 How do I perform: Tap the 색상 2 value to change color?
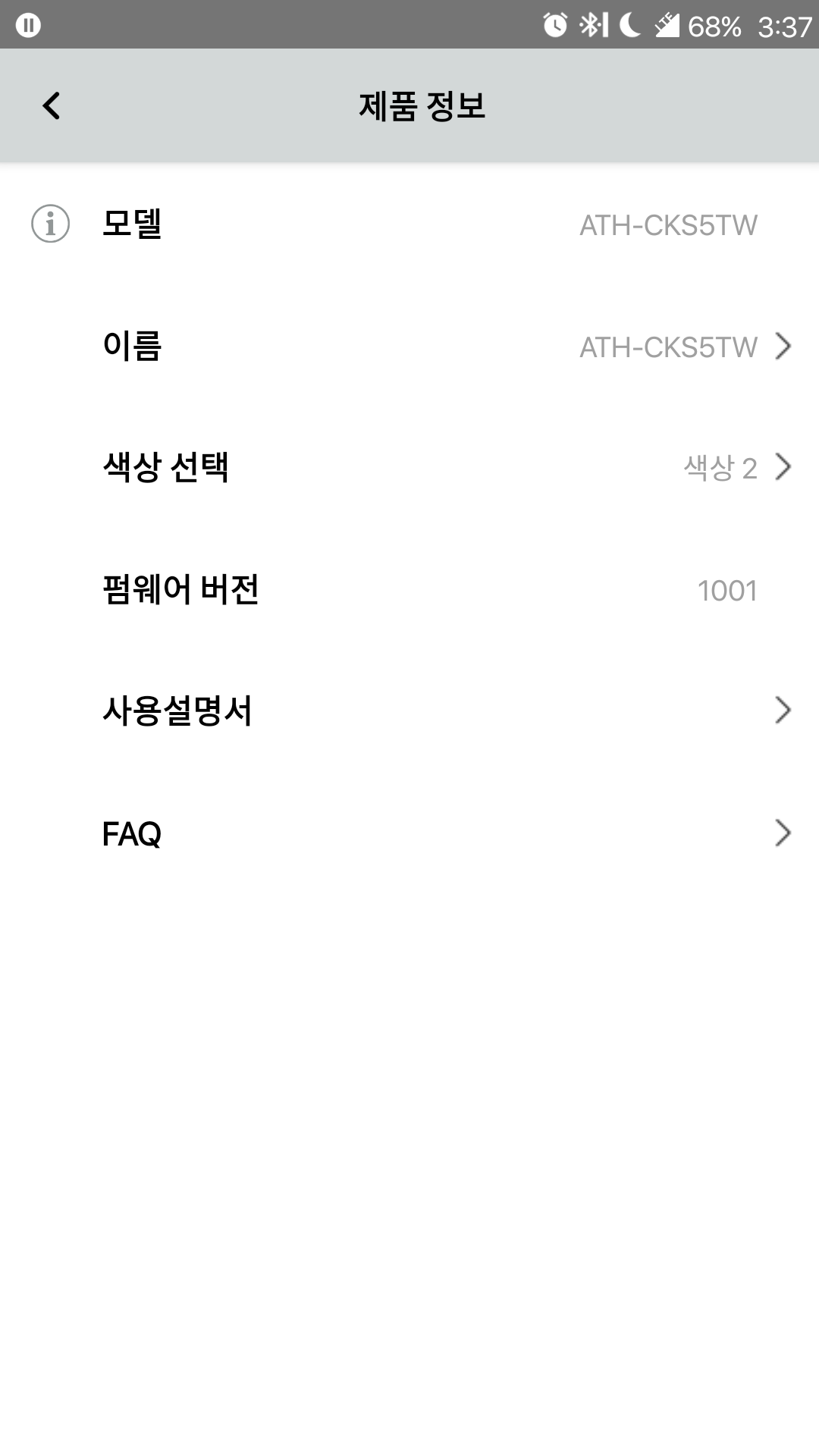[719, 469]
